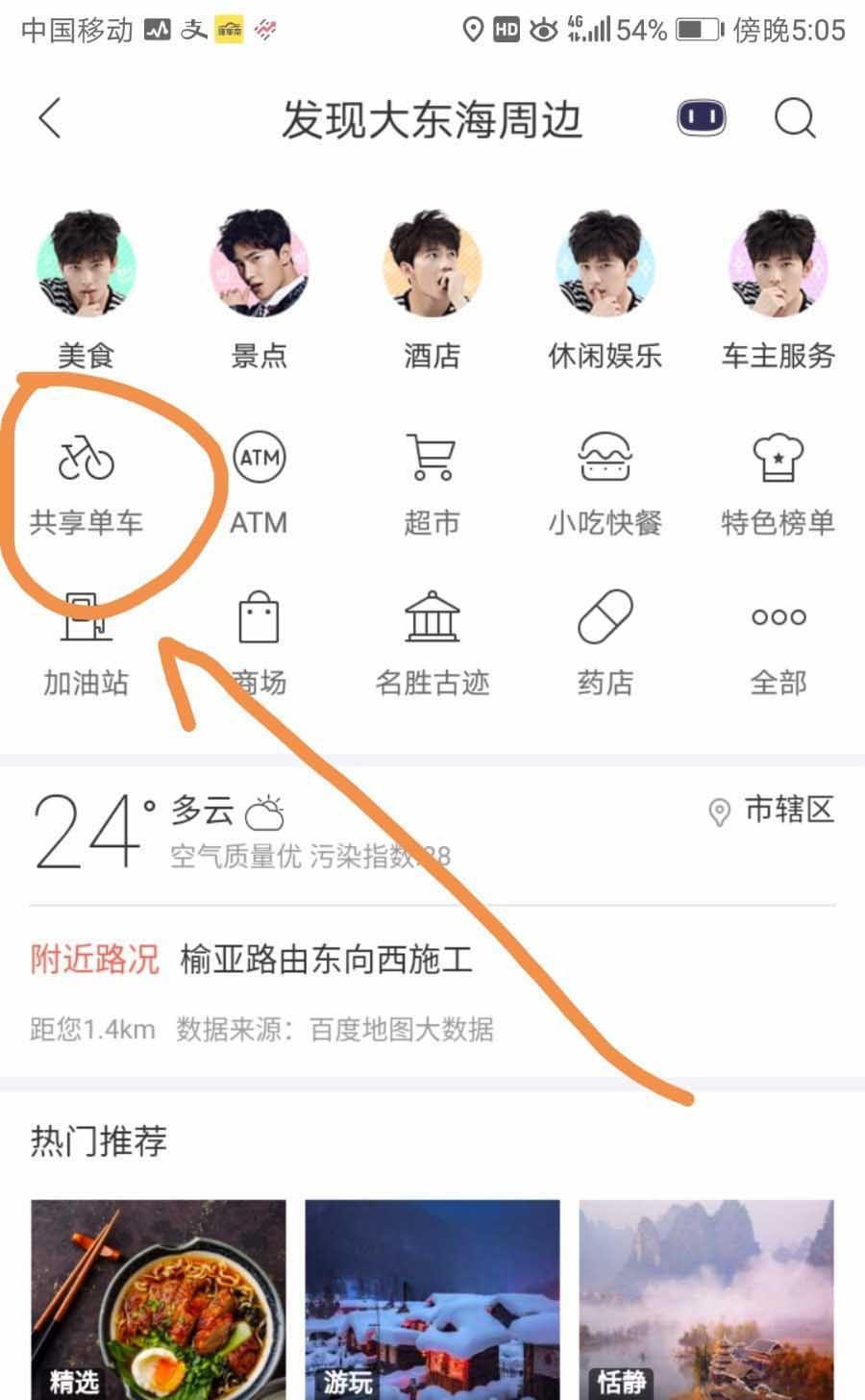The width and height of the screenshot is (865, 1400).
Task: Open the ATM locator
Action: 258,481
